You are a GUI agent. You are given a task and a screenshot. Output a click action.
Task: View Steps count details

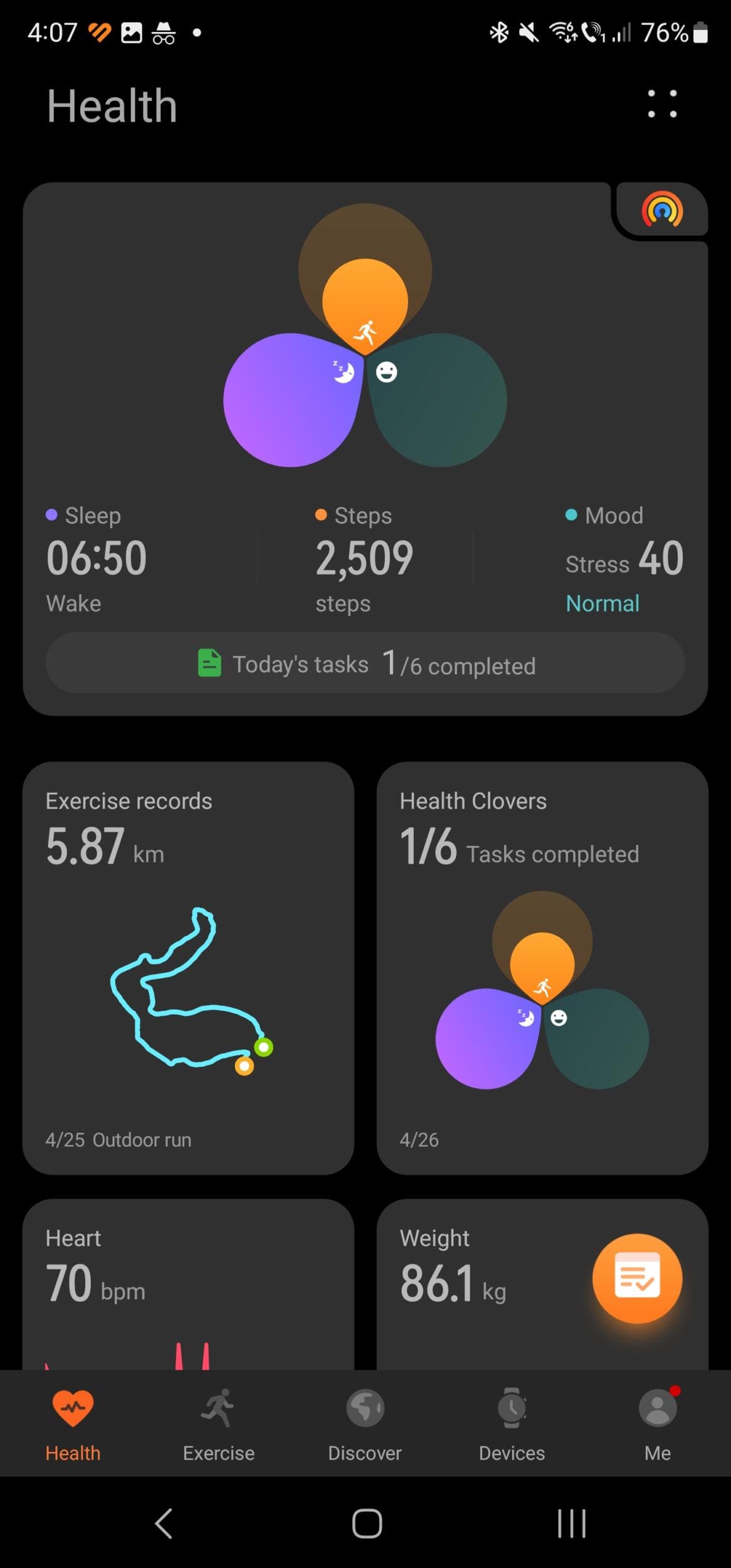pyautogui.click(x=364, y=558)
